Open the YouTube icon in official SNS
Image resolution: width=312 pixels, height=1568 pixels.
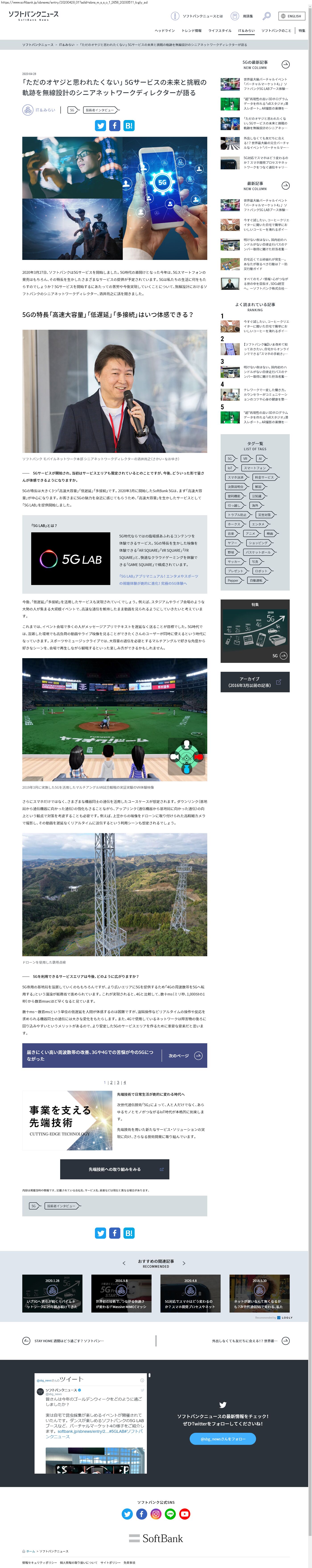click(x=185, y=1514)
